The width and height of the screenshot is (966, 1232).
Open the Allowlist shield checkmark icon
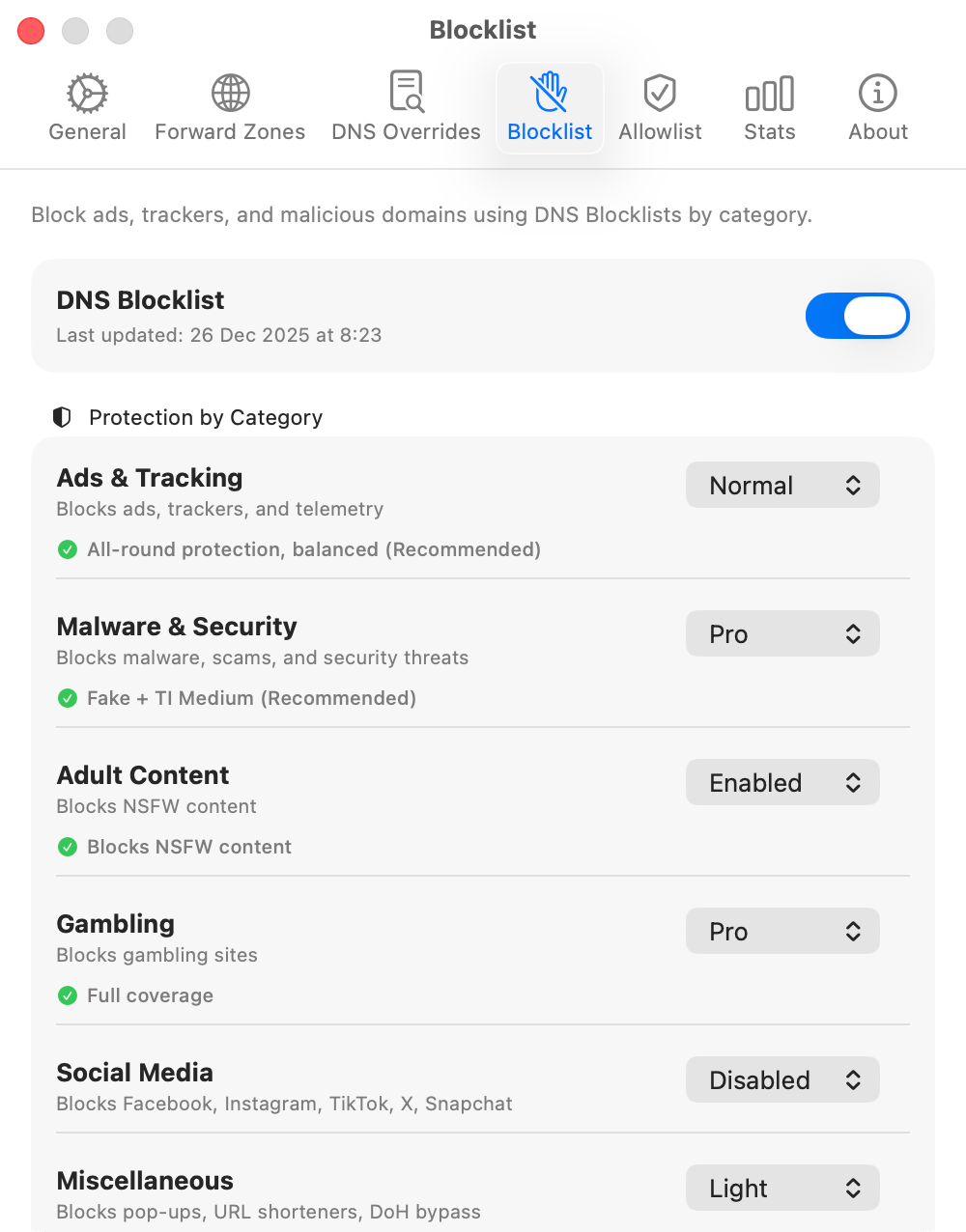[x=660, y=92]
